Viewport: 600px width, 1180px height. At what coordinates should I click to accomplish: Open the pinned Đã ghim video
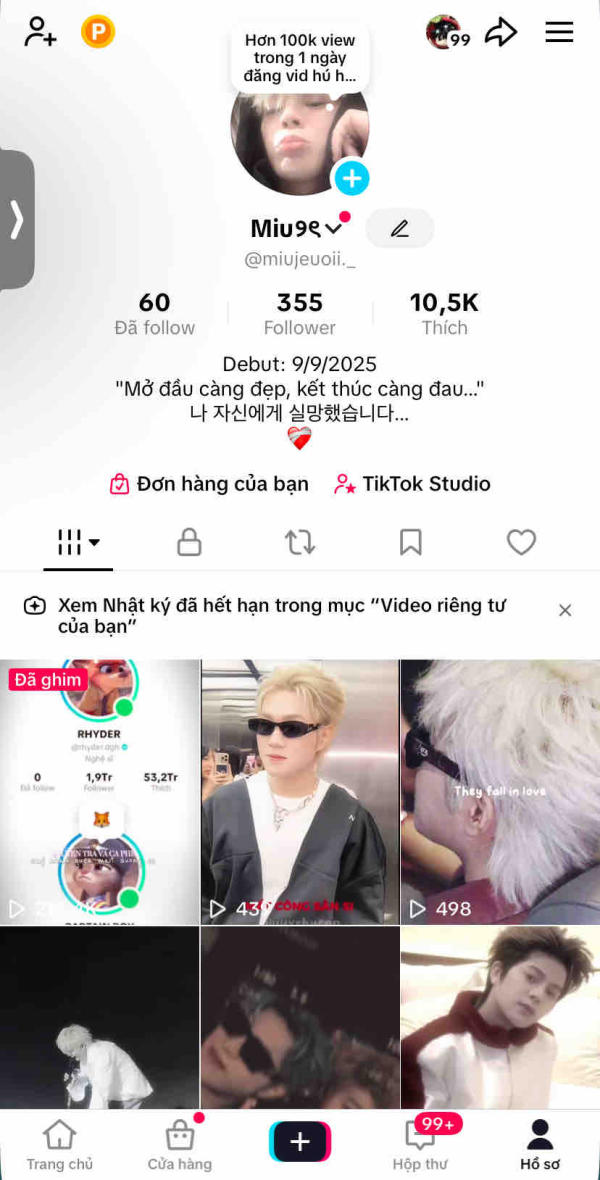[x=100, y=792]
